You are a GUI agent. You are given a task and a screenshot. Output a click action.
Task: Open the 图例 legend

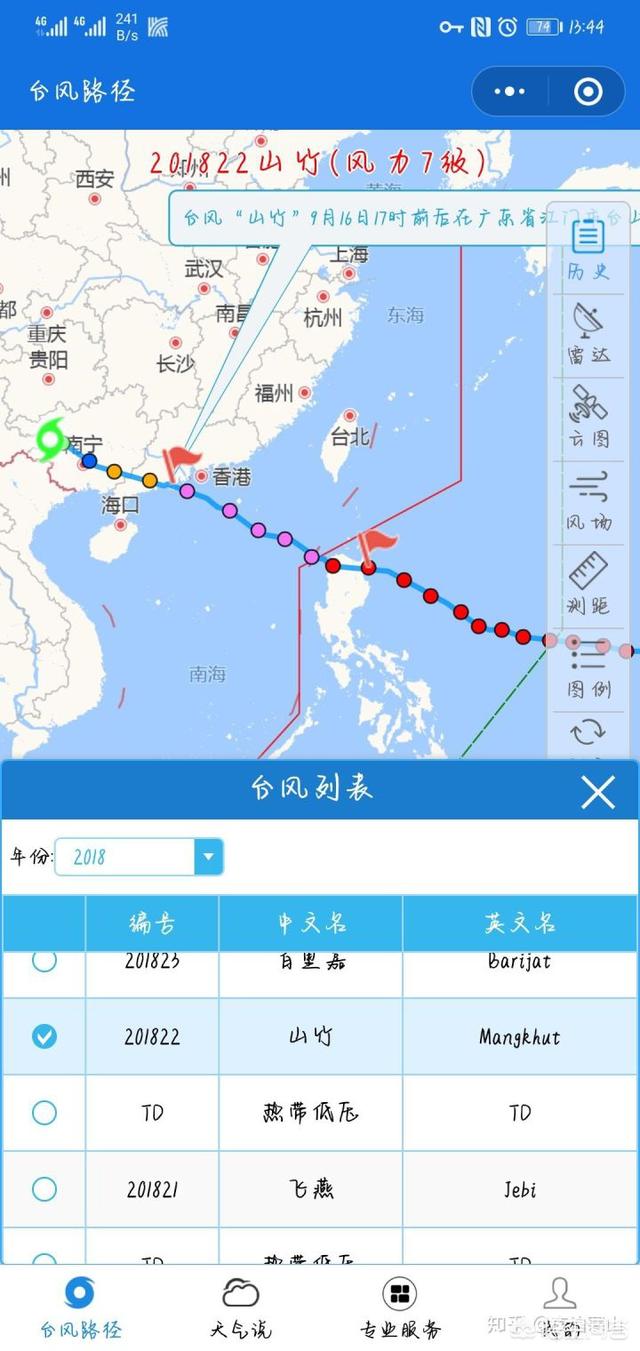tap(588, 668)
